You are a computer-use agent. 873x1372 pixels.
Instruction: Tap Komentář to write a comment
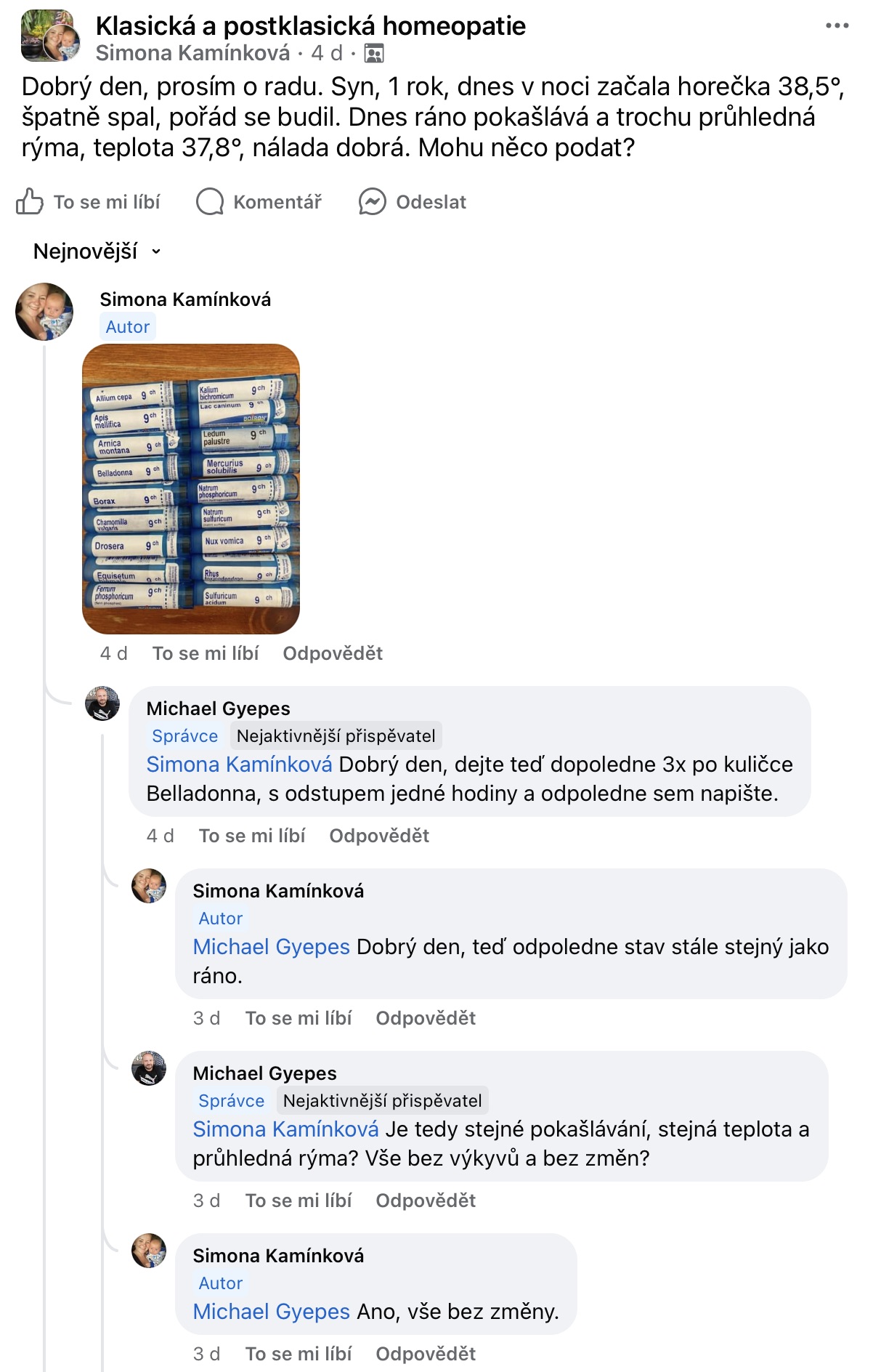(x=259, y=202)
